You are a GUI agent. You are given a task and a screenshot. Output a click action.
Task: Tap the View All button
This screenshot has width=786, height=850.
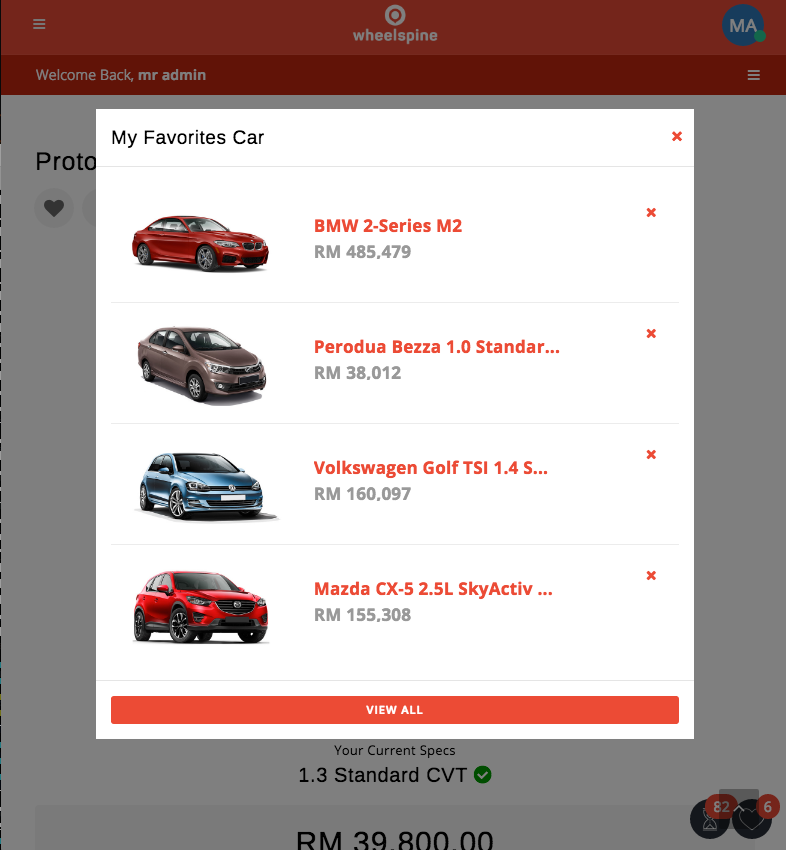394,710
